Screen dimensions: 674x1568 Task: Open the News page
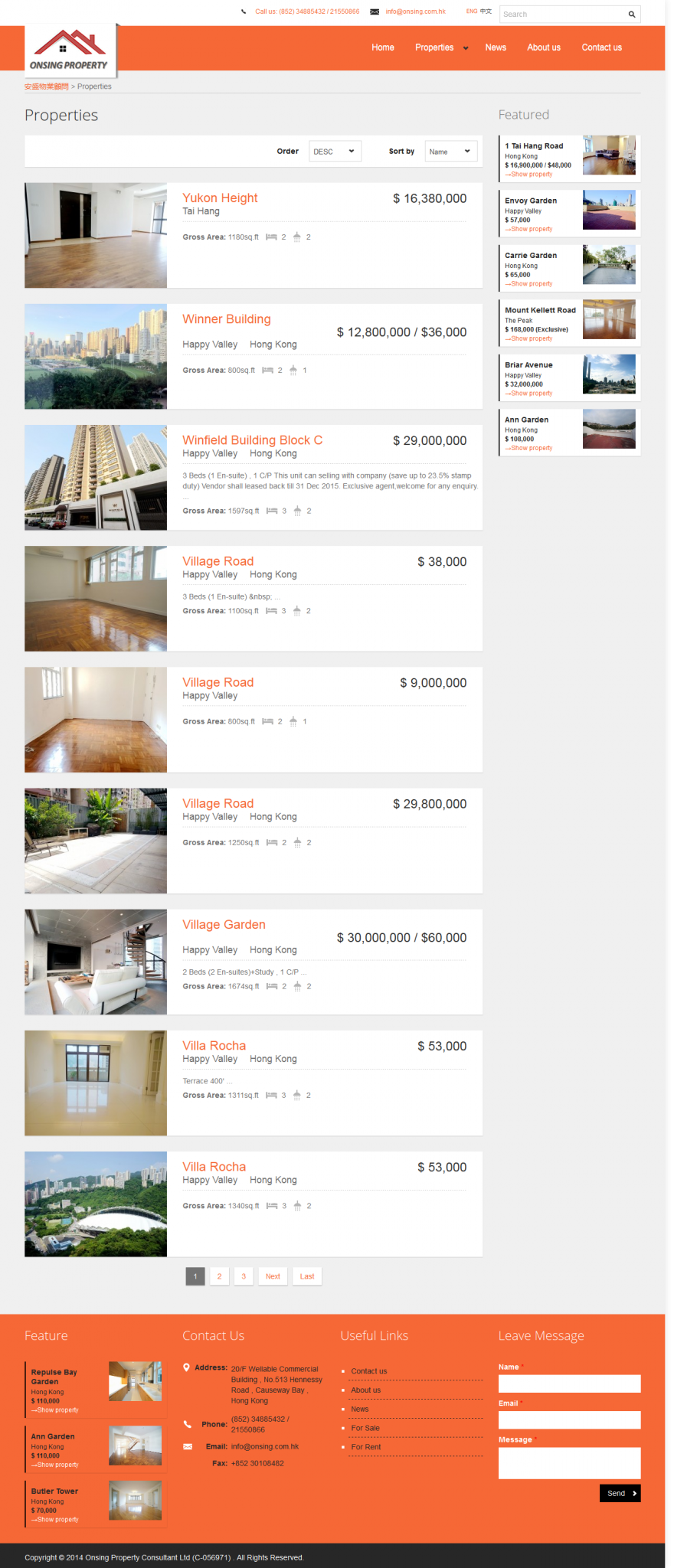tap(496, 47)
